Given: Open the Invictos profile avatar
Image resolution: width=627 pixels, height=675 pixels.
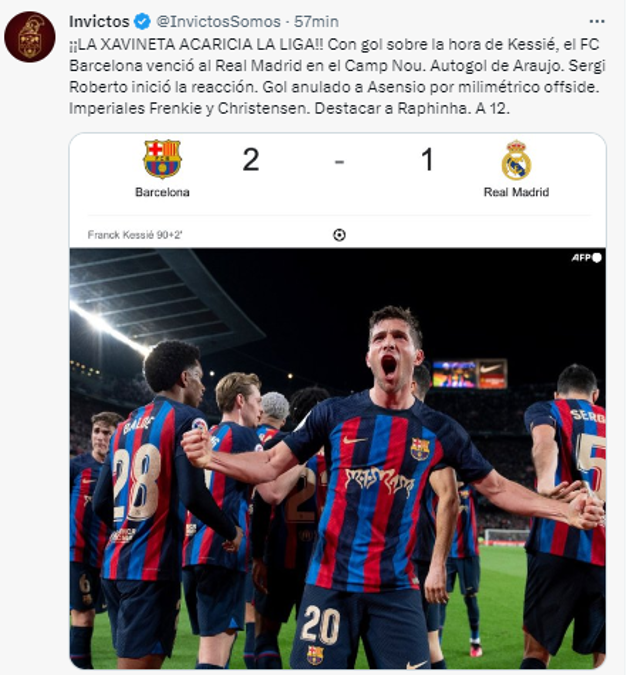Looking at the screenshot, I should point(29,38).
